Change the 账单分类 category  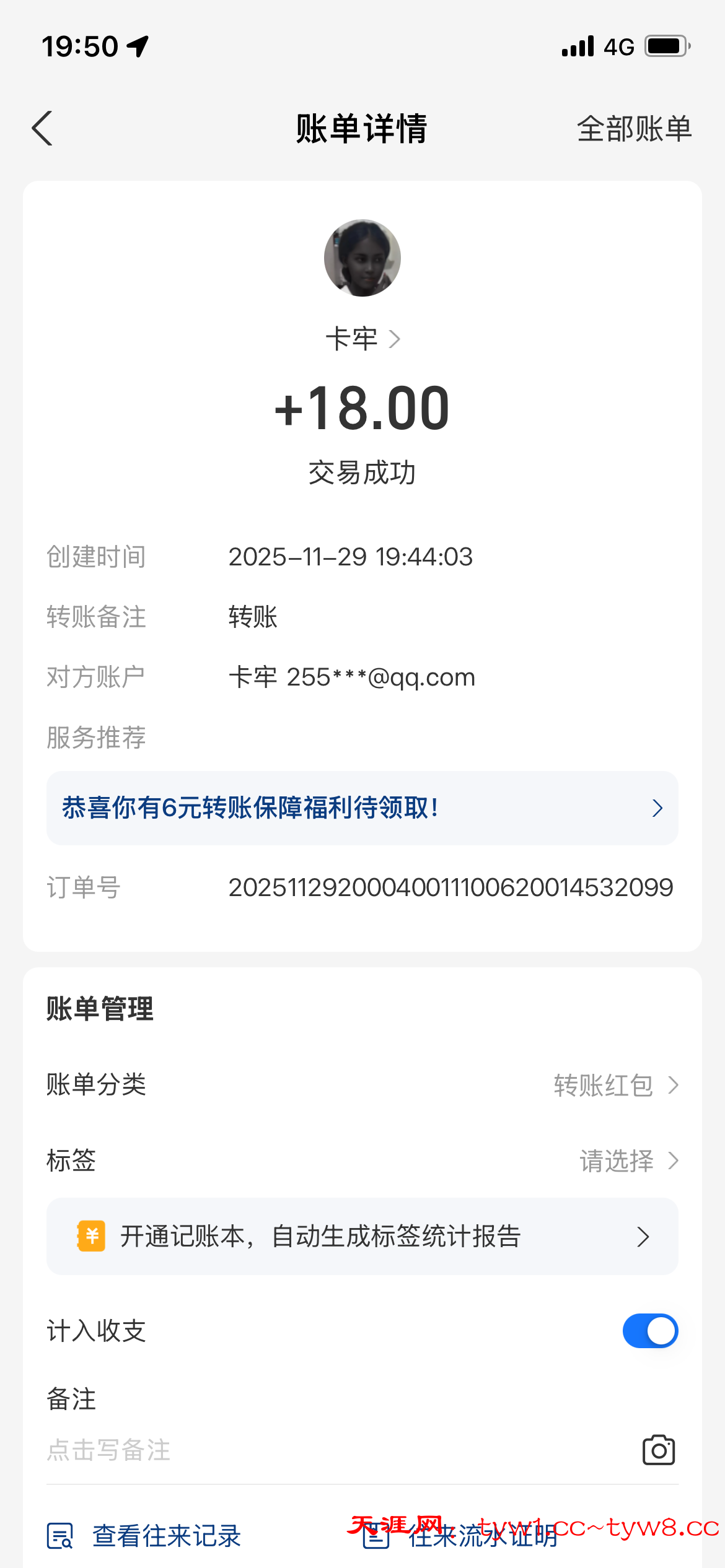point(615,1085)
